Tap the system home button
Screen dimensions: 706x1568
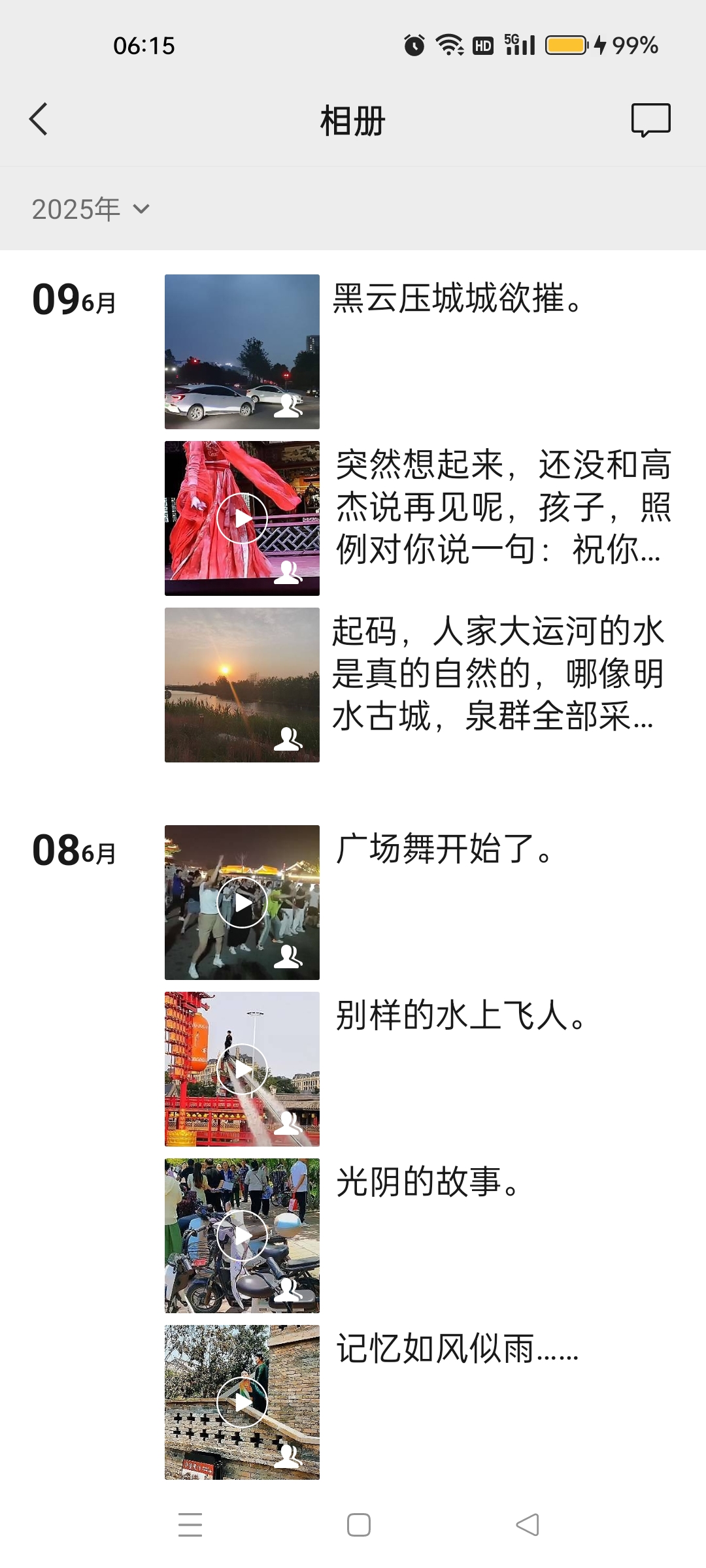(x=358, y=1525)
